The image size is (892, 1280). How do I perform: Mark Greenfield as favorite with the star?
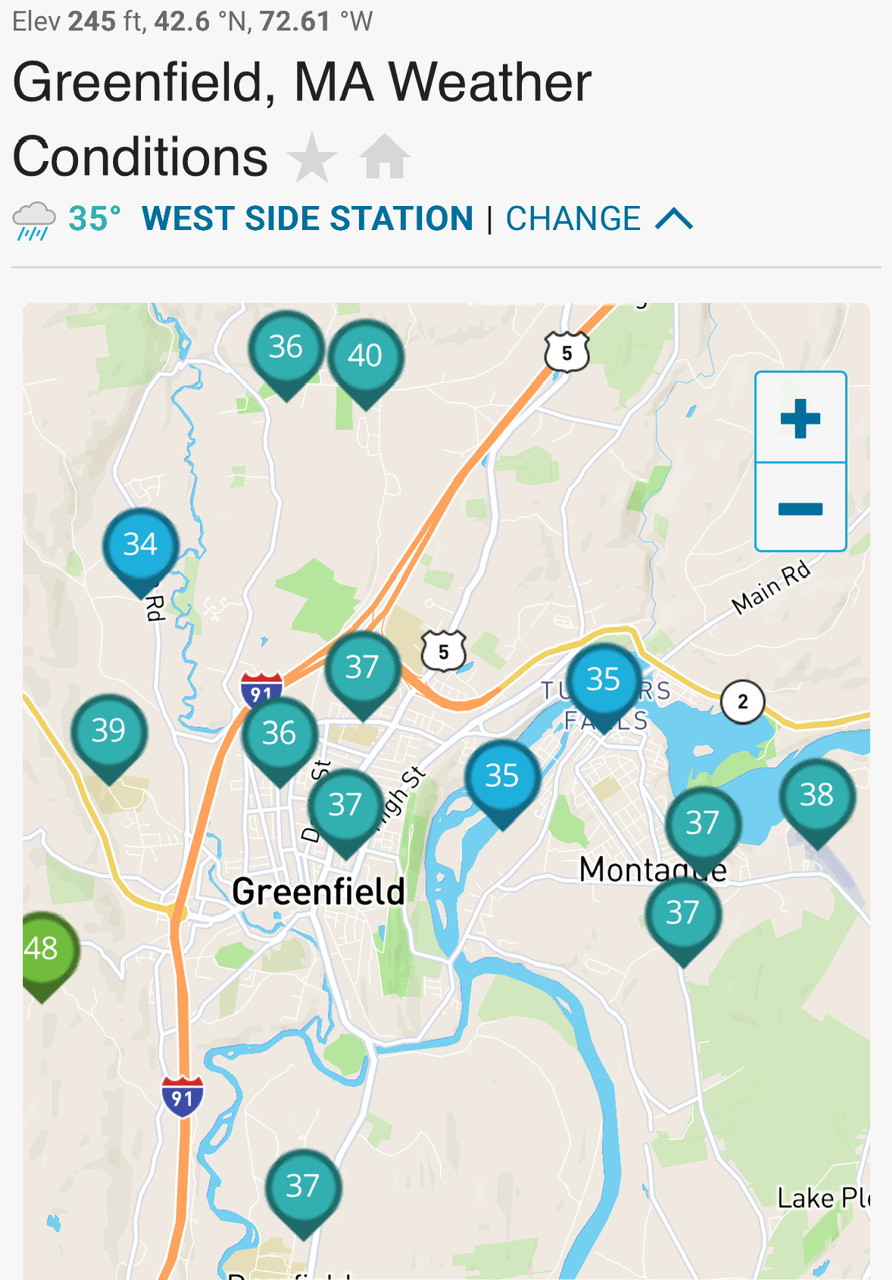point(311,159)
